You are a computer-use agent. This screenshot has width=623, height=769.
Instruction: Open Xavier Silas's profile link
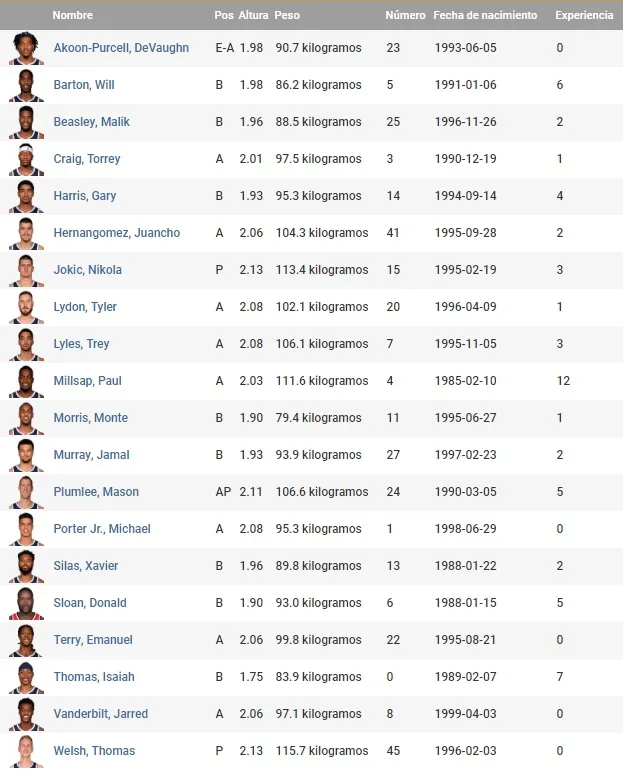point(85,566)
